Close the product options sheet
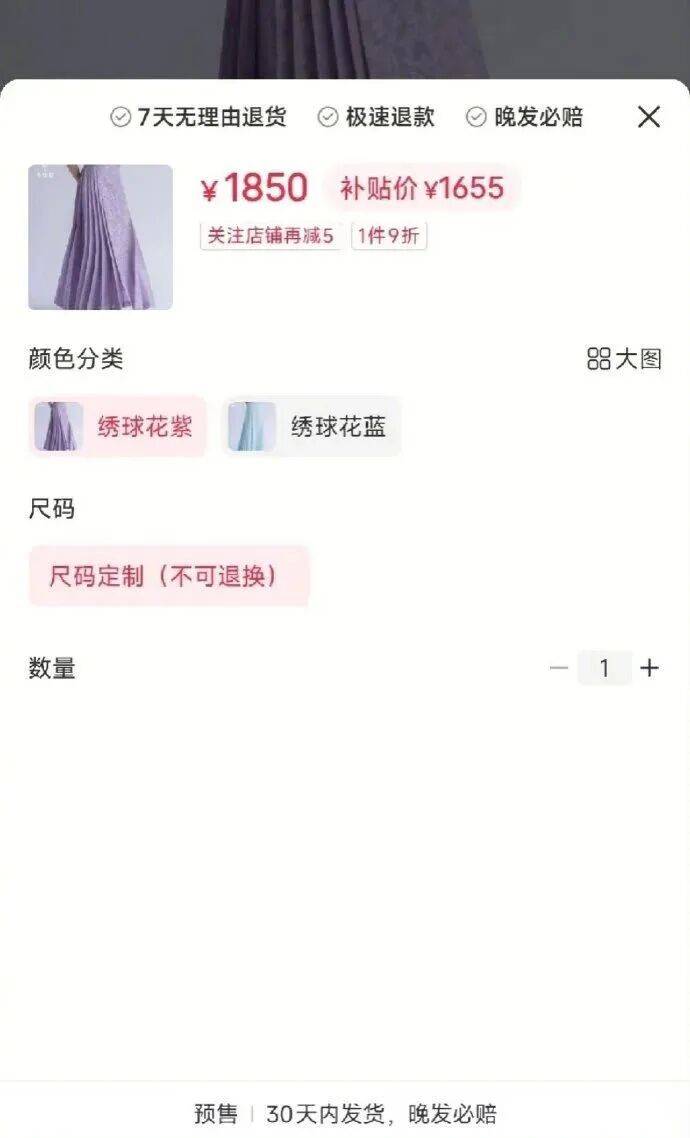 coord(649,117)
